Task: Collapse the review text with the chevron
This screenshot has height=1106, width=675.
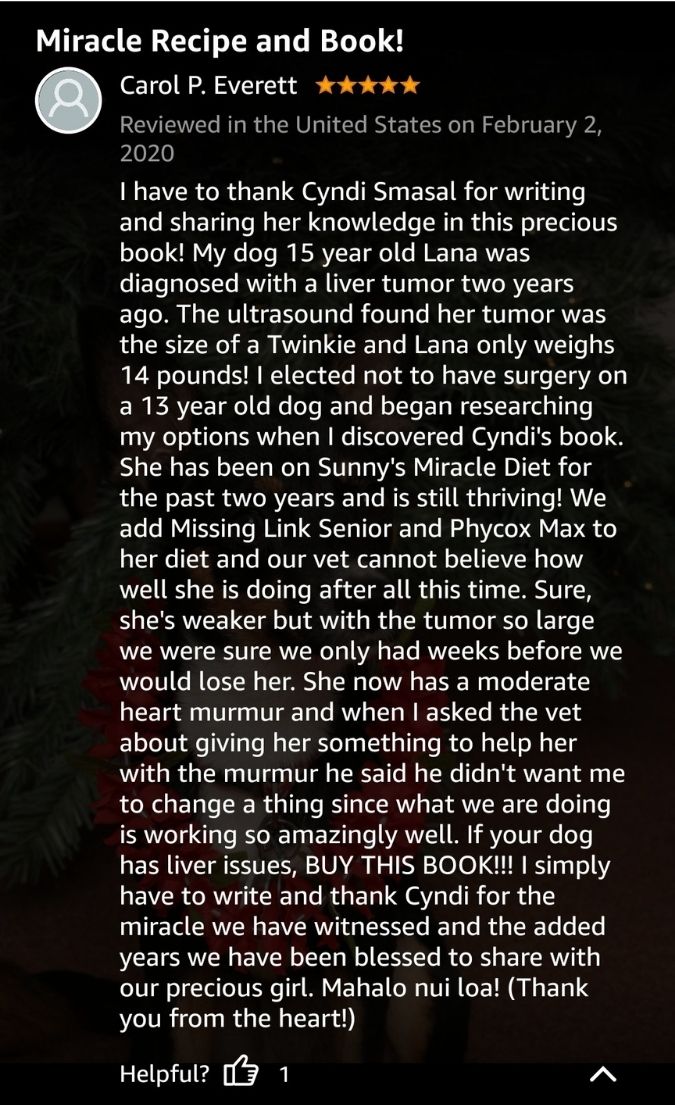Action: pyautogui.click(x=603, y=1075)
